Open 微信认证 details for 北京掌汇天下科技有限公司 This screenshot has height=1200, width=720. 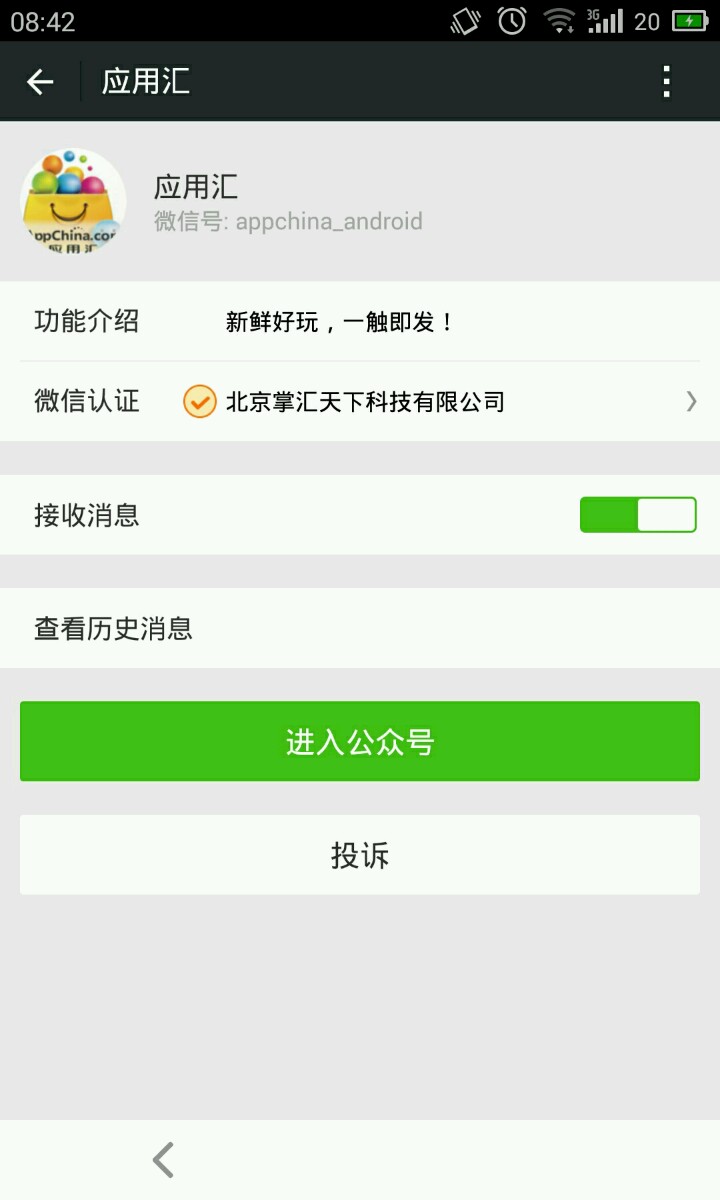coord(360,401)
